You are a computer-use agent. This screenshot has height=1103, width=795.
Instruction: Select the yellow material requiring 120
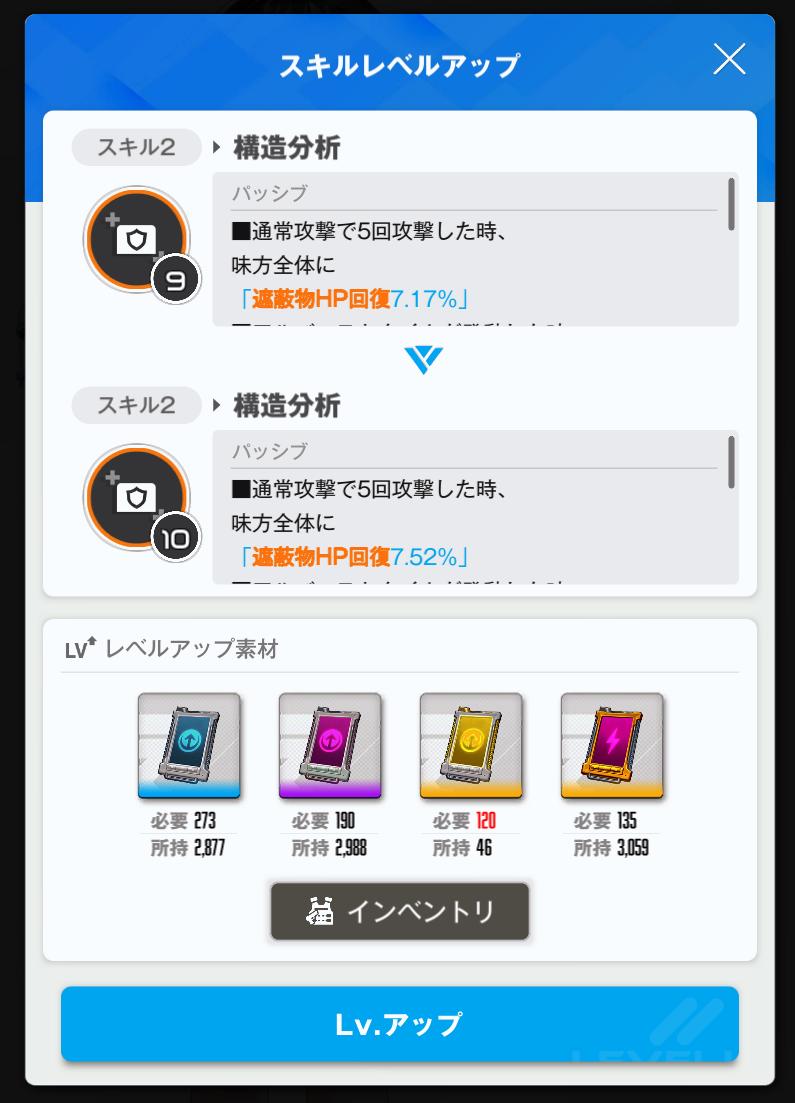point(471,746)
